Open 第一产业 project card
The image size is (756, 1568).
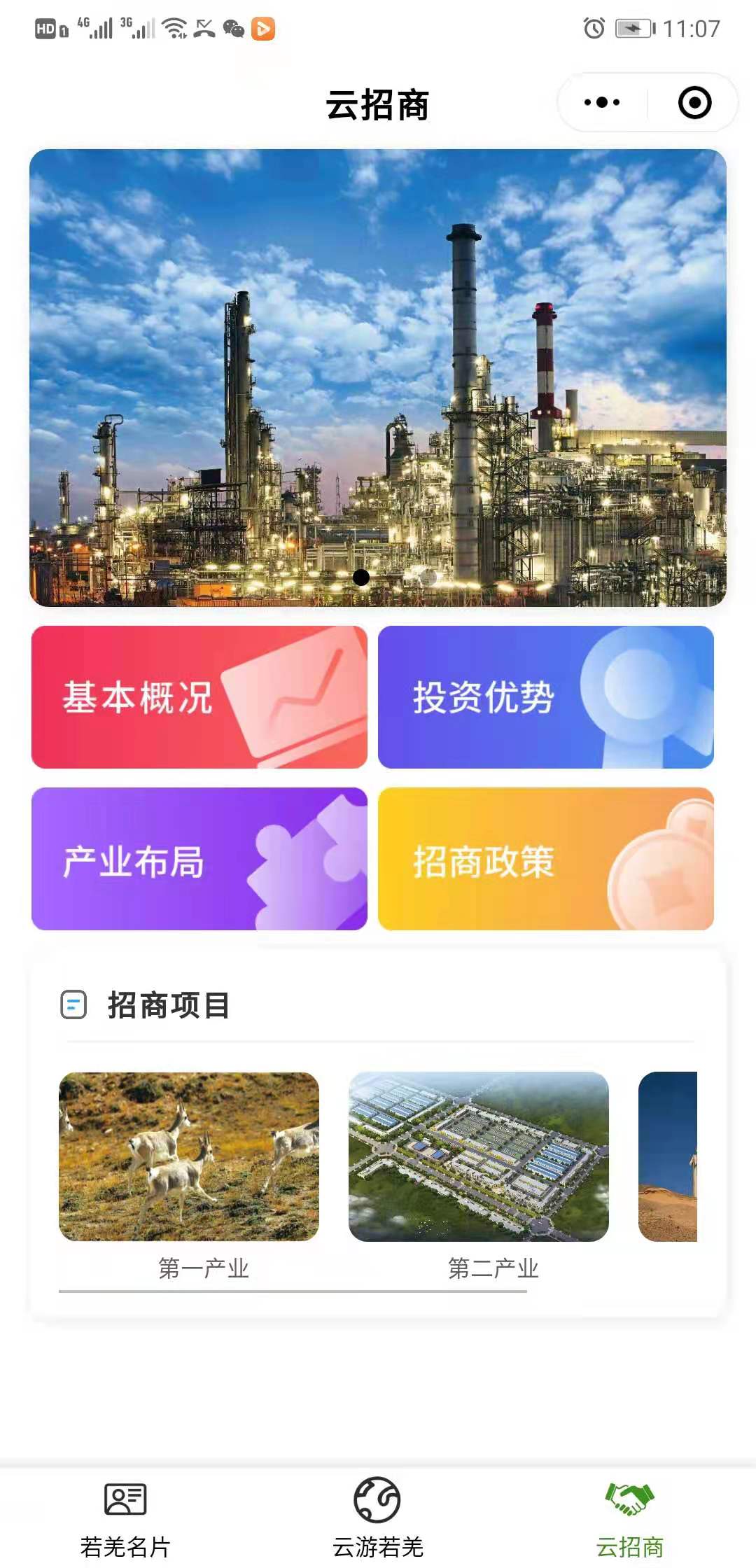(x=189, y=1157)
